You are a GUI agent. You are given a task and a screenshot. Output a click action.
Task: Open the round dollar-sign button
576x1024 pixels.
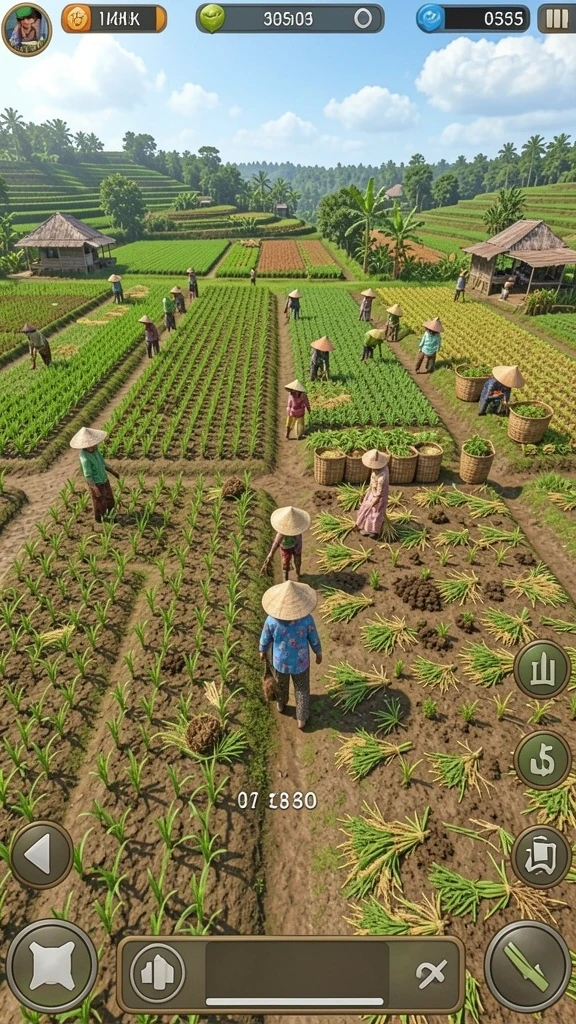click(x=542, y=760)
